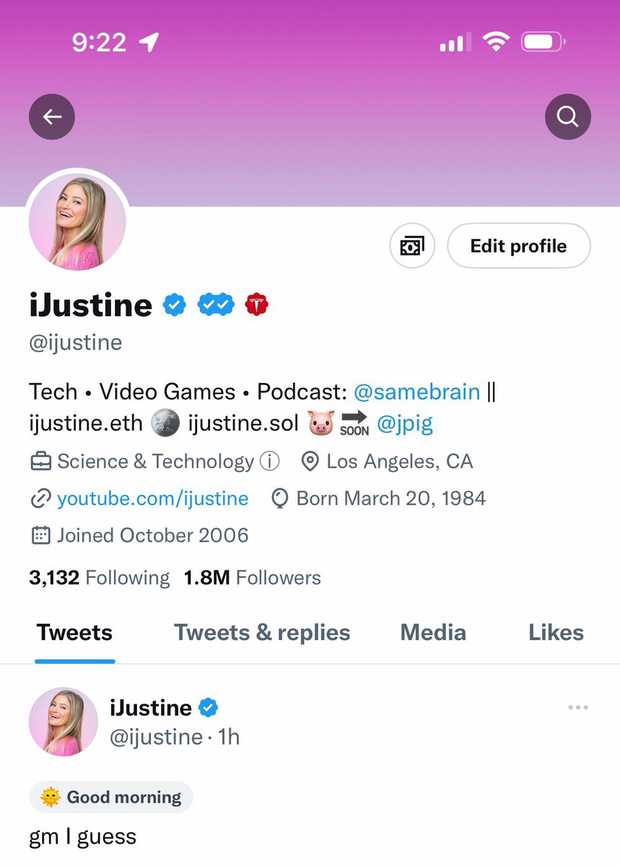Tap the Good morning status chip
The width and height of the screenshot is (620, 866).
pos(111,797)
